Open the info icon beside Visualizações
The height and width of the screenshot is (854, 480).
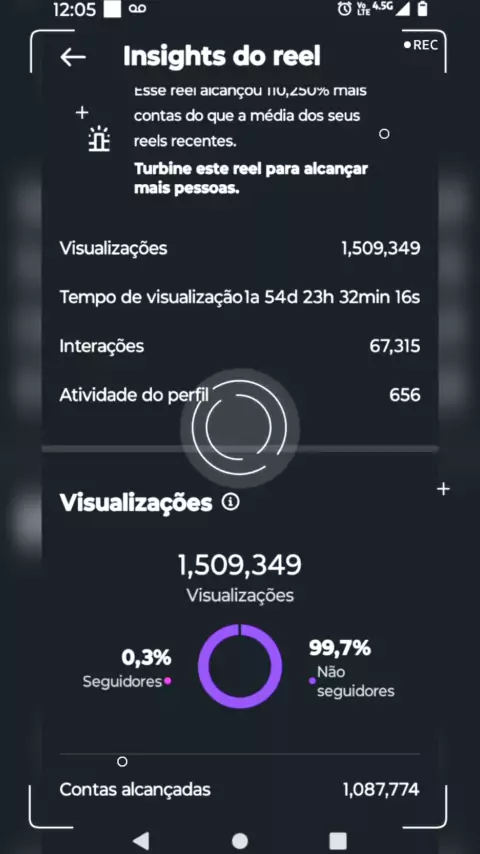[230, 502]
